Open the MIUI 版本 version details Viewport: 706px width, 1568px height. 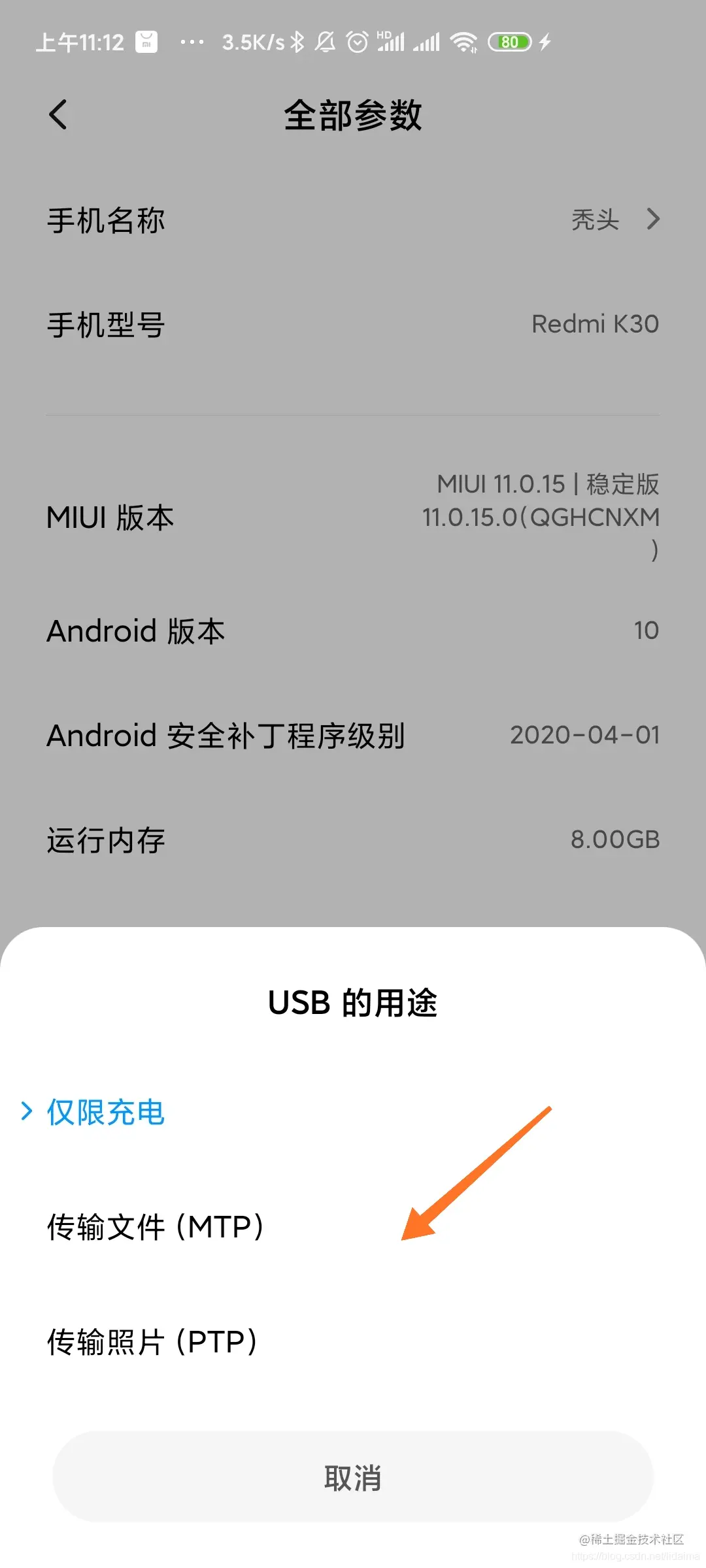[353, 518]
